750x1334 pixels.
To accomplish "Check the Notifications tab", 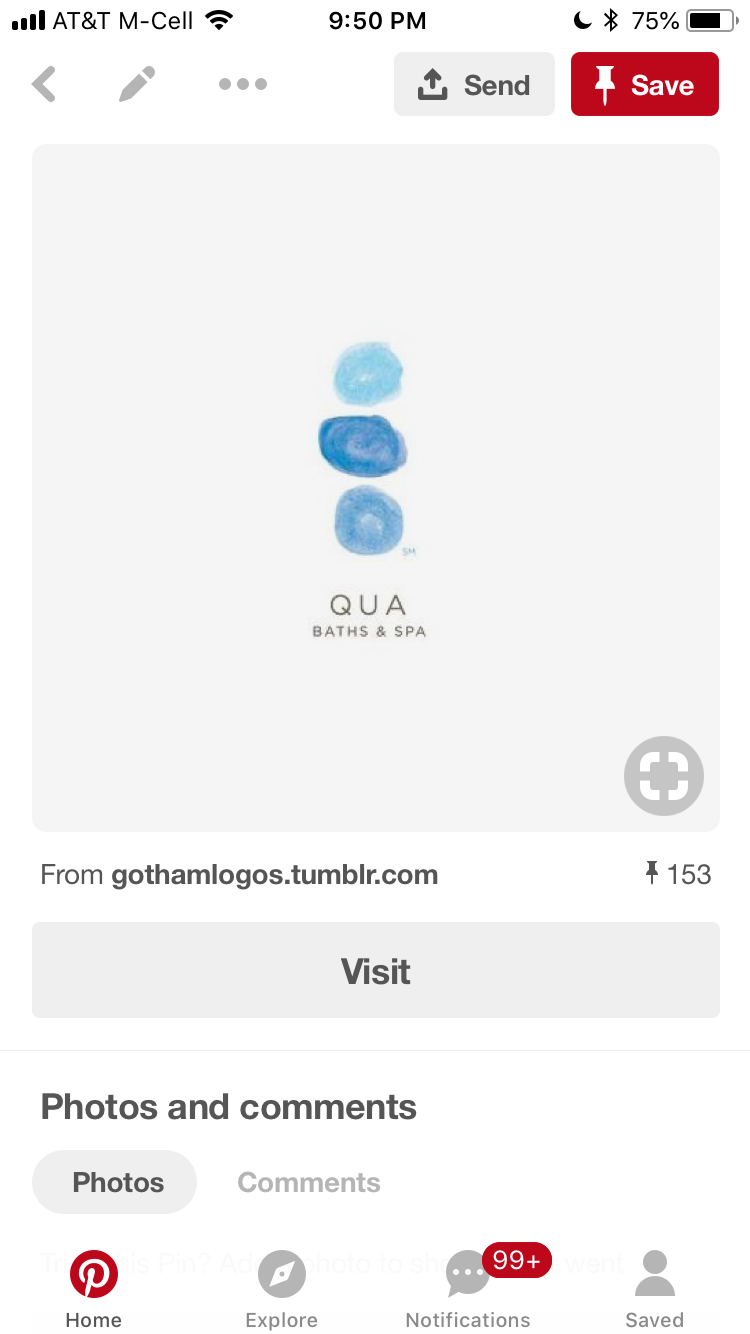I will pos(468,1290).
